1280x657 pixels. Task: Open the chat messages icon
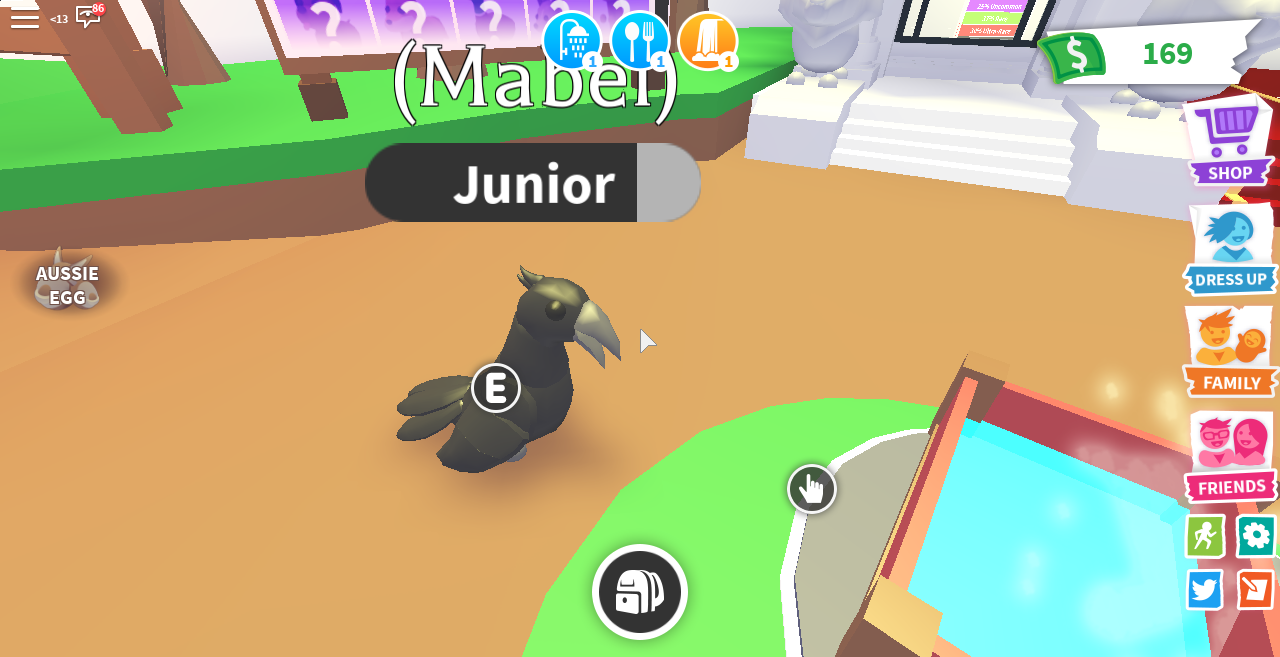click(x=88, y=17)
